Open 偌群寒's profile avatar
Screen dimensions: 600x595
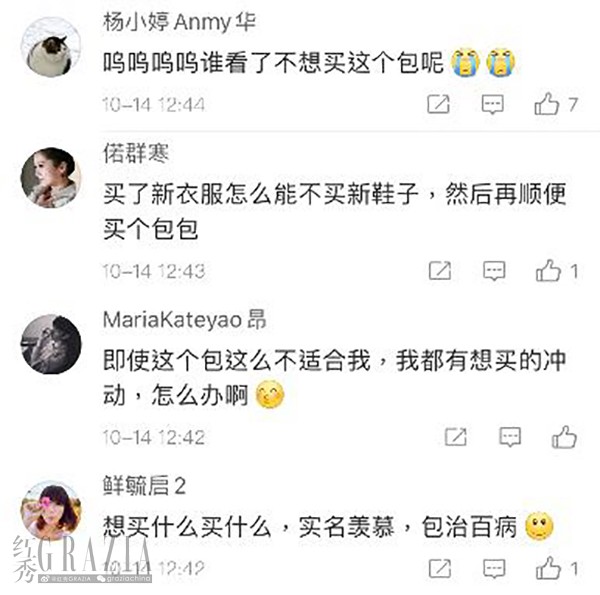coord(48,178)
